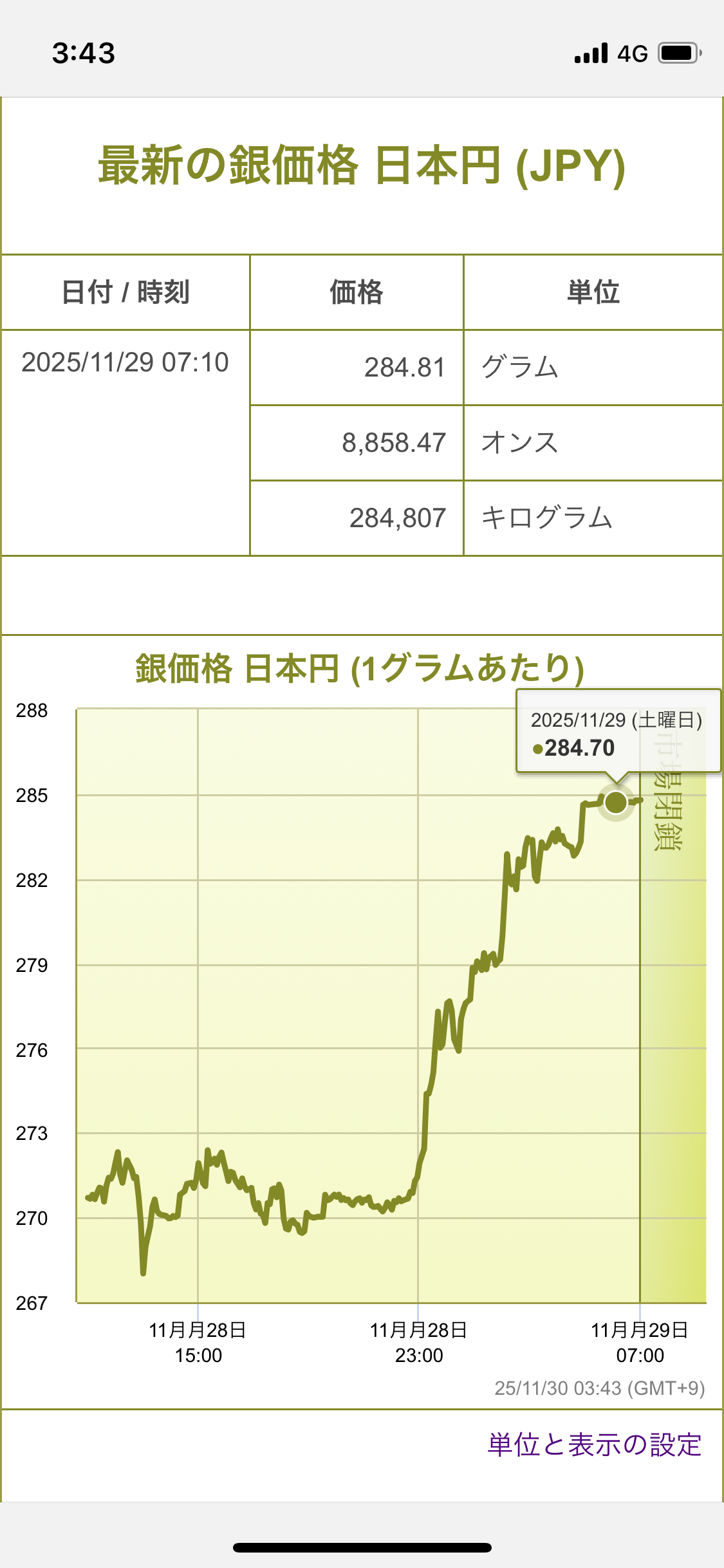The image size is (724, 1568).
Task: Open the 単位と表示の設定 link
Action: point(594,1445)
